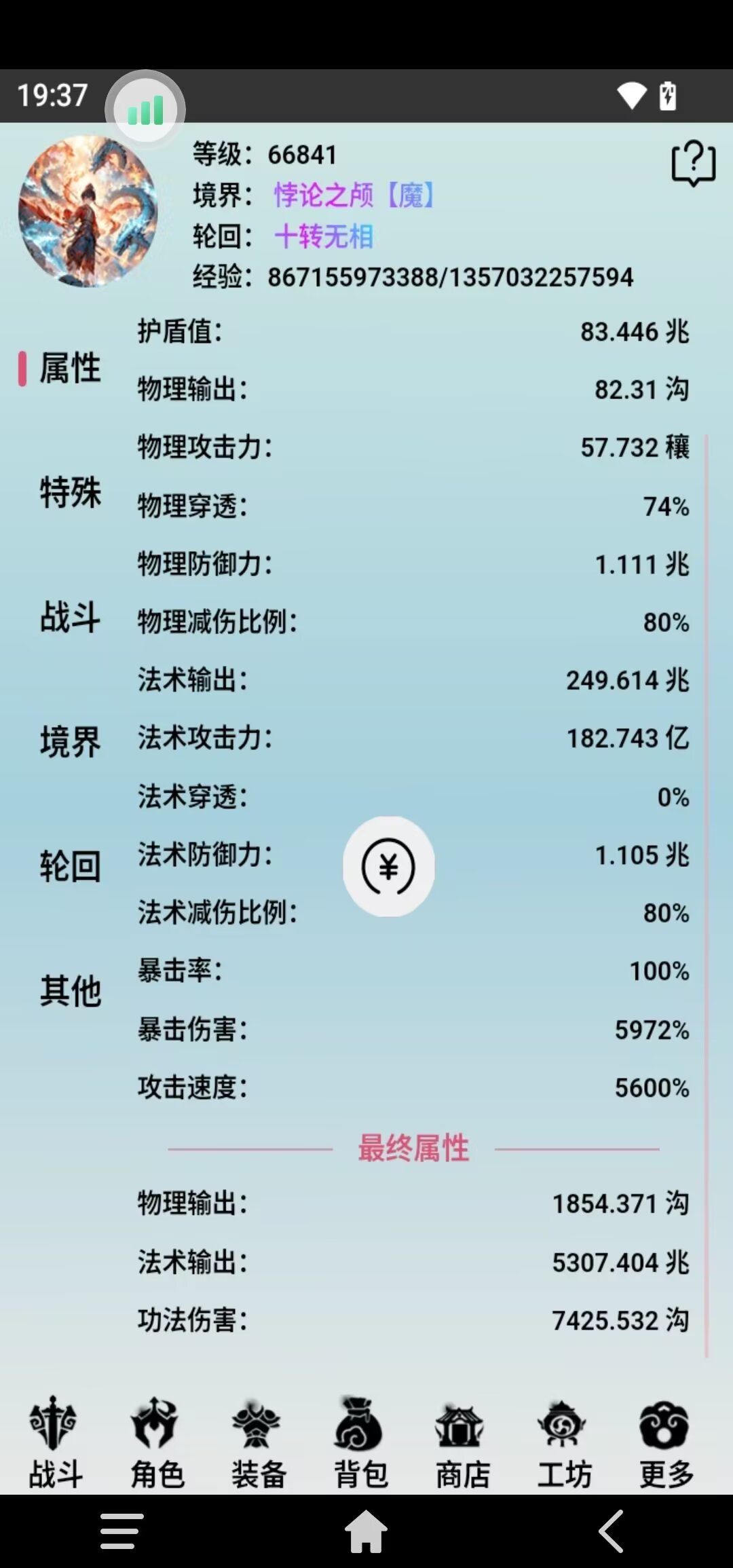
Task: Tap the system back arrow
Action: pos(611,1531)
